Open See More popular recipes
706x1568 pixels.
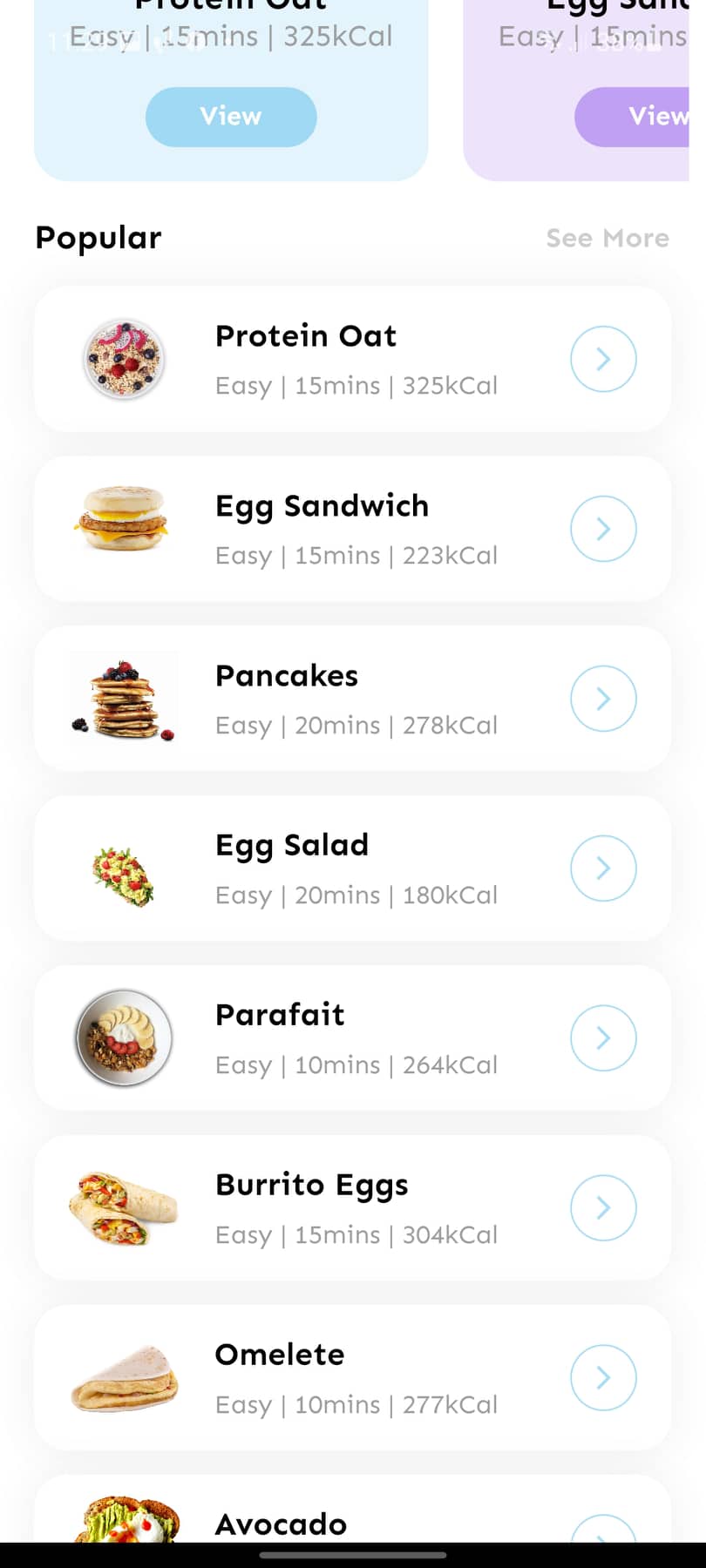click(x=608, y=238)
